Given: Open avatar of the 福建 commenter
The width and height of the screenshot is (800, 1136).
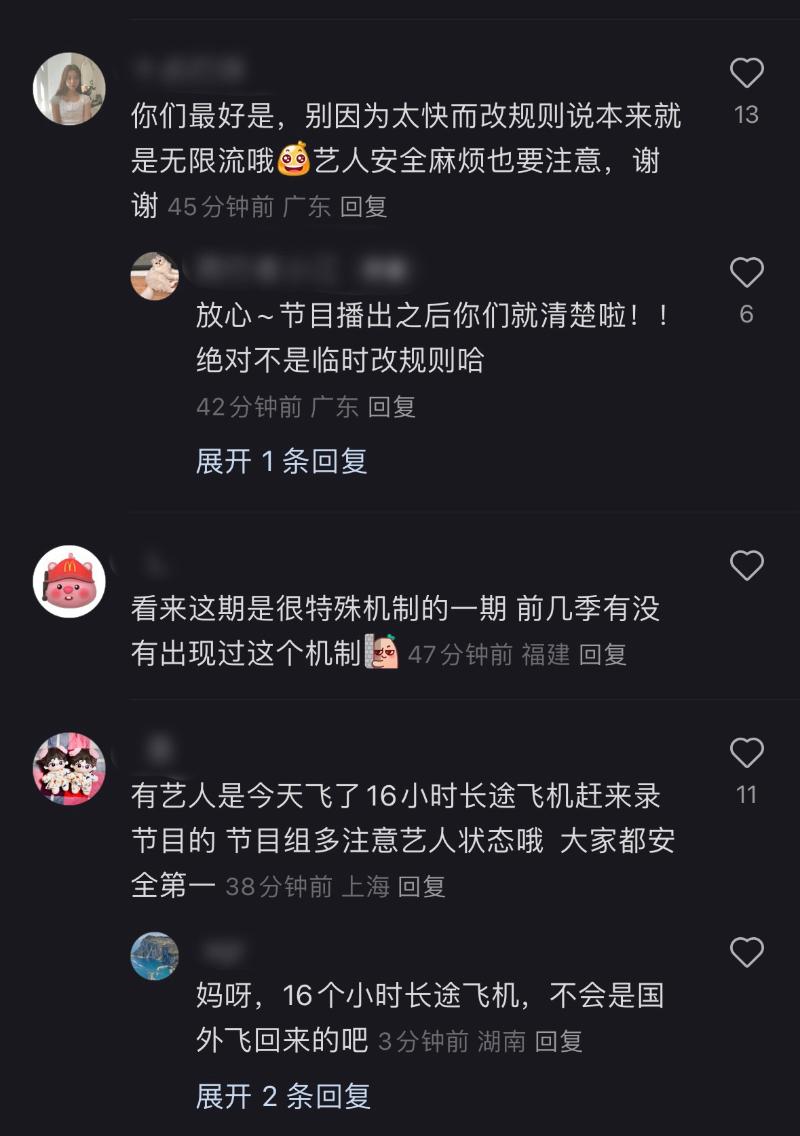Looking at the screenshot, I should 69,581.
